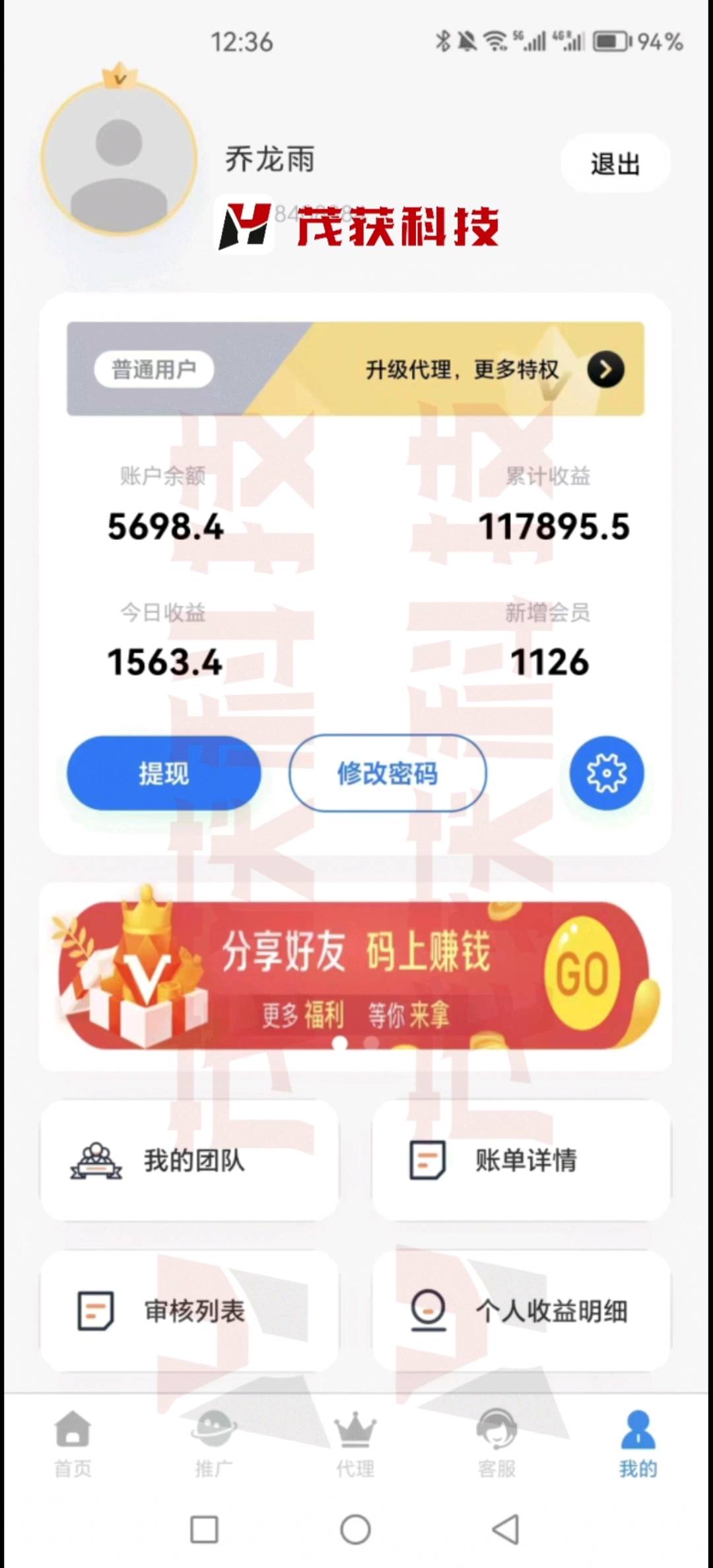Open 账单详情 bill details

[x=522, y=1161]
